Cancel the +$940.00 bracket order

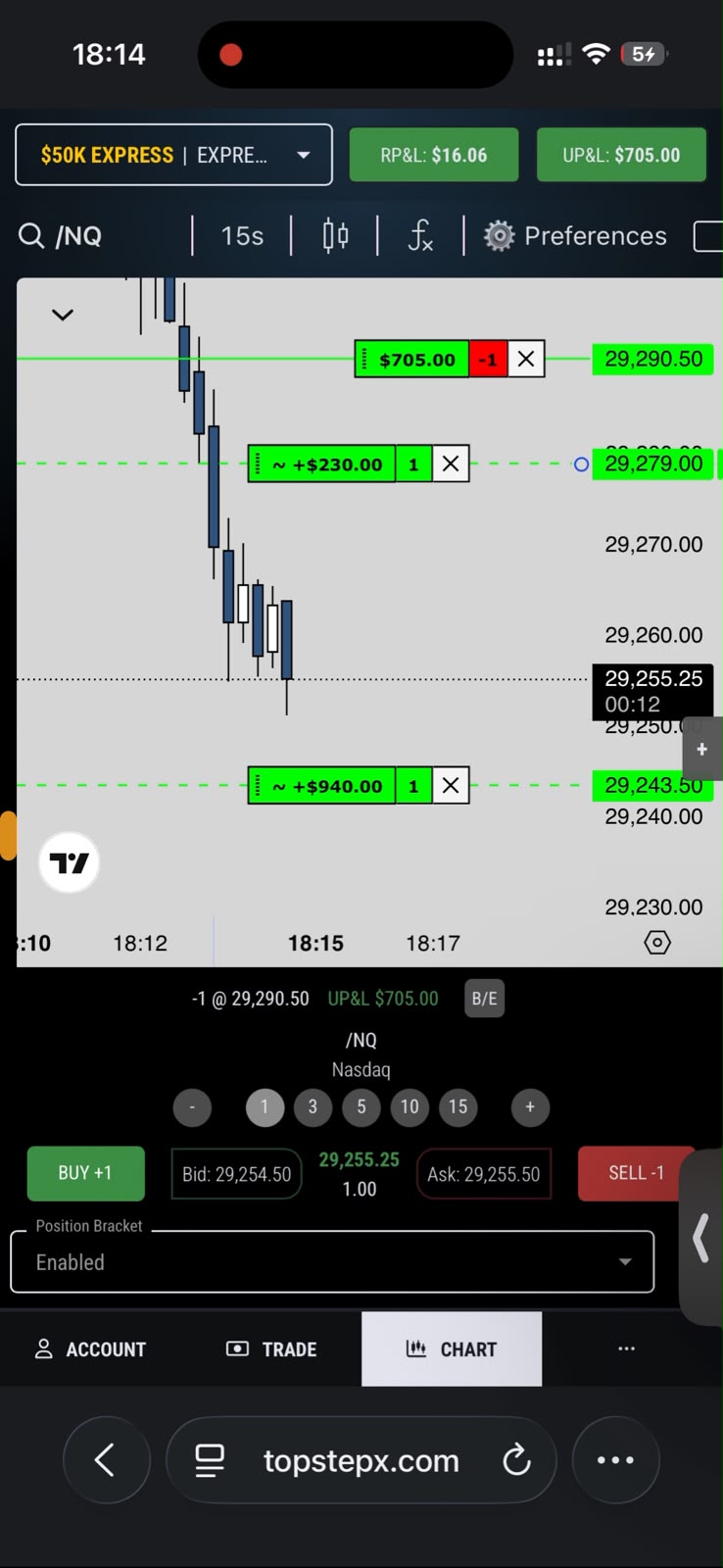451,786
